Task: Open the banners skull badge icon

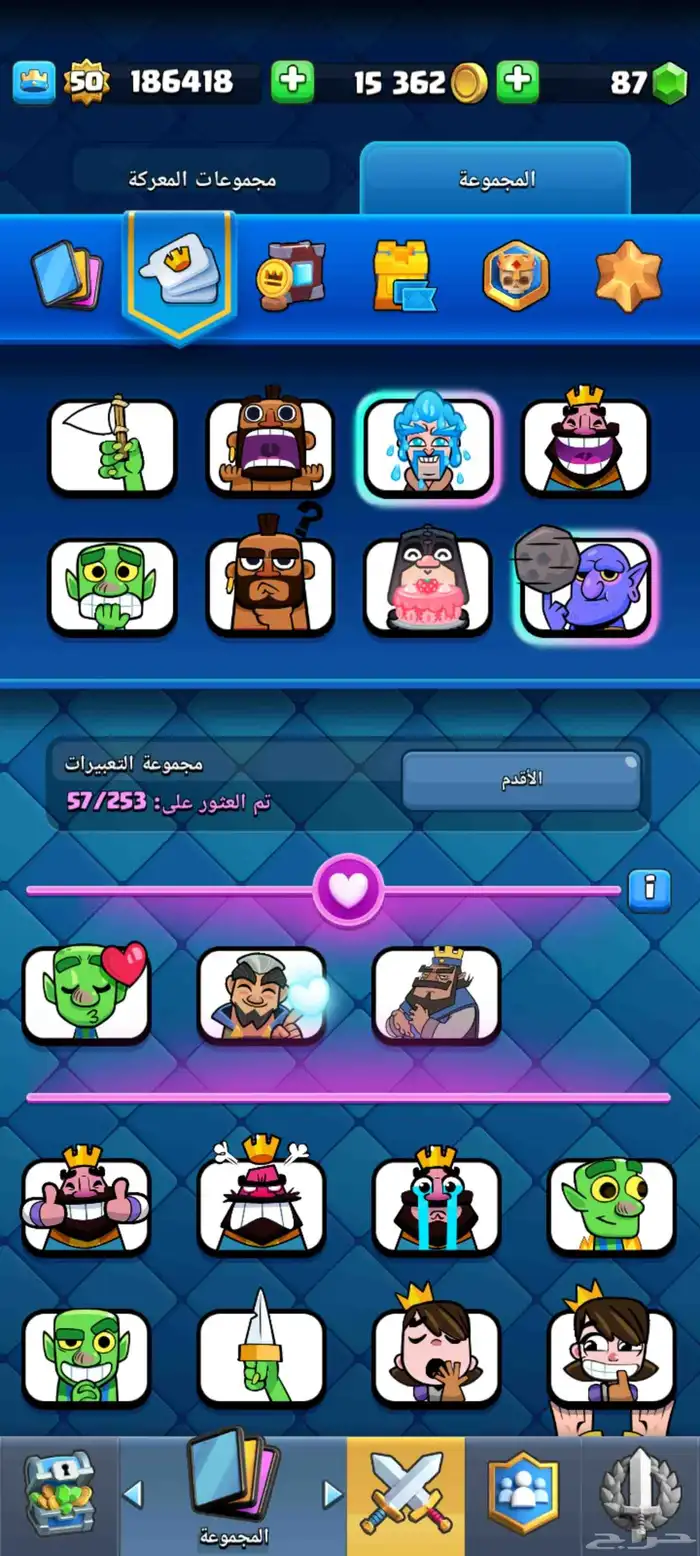Action: pyautogui.click(x=516, y=275)
